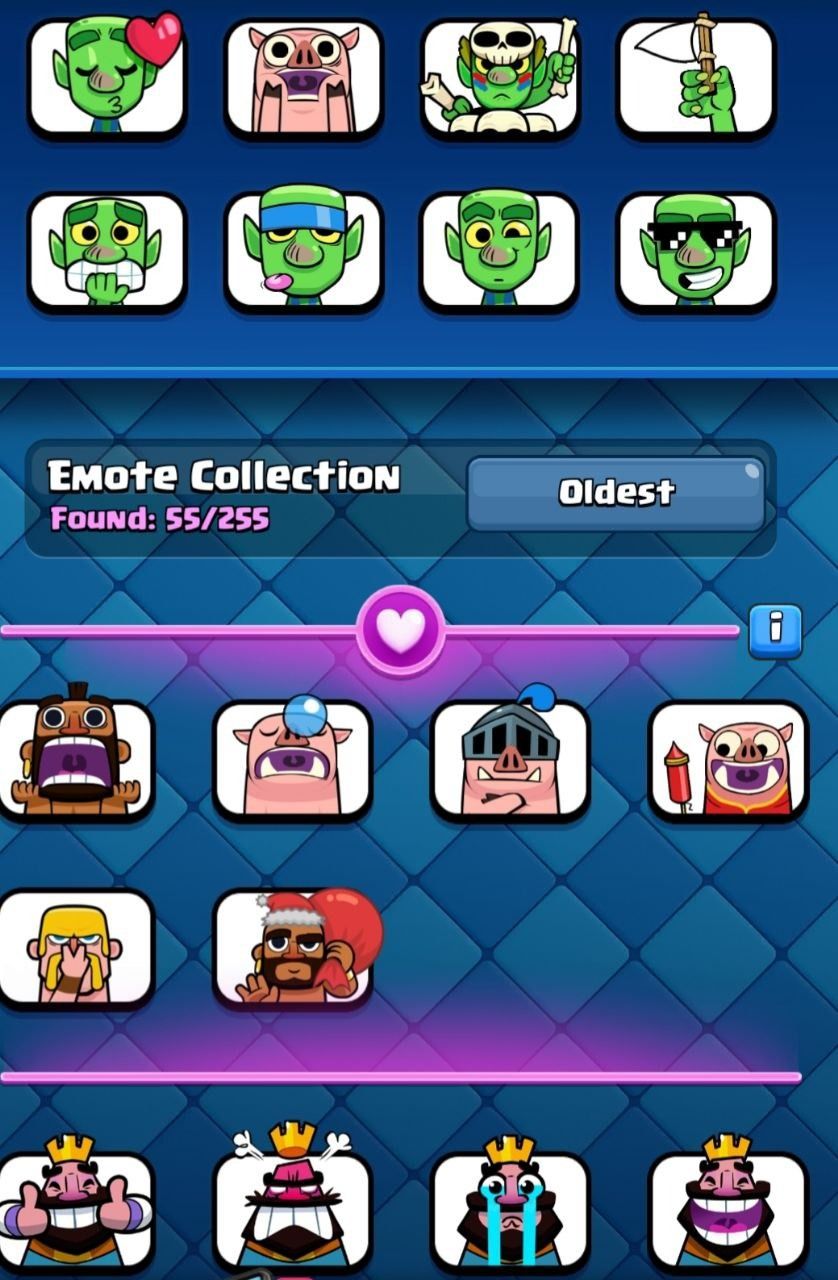Choose the goblin hand waving white flag emote
838x1280 pixels.
coord(696,77)
